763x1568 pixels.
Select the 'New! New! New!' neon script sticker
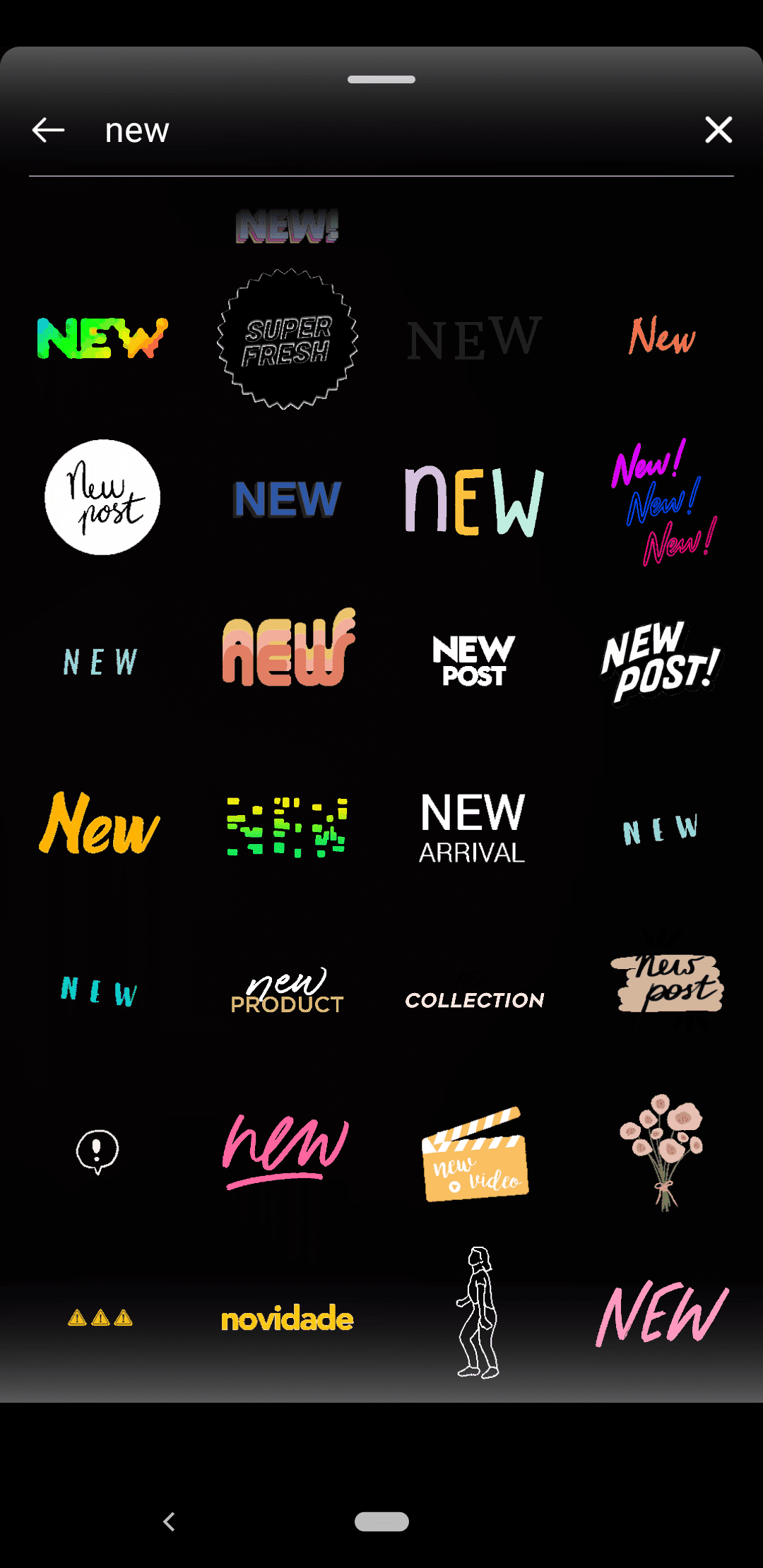point(664,502)
